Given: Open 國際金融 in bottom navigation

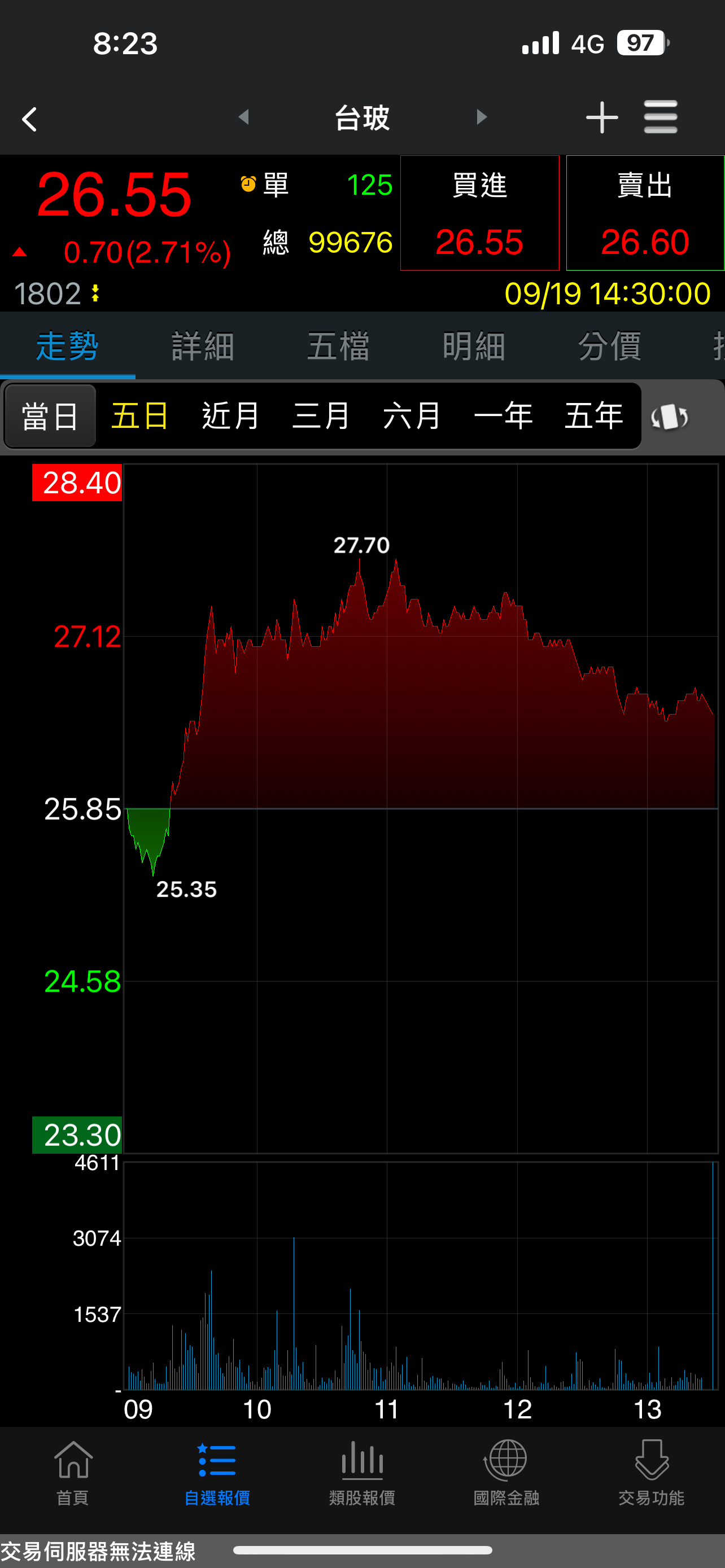Looking at the screenshot, I should coord(506,1472).
